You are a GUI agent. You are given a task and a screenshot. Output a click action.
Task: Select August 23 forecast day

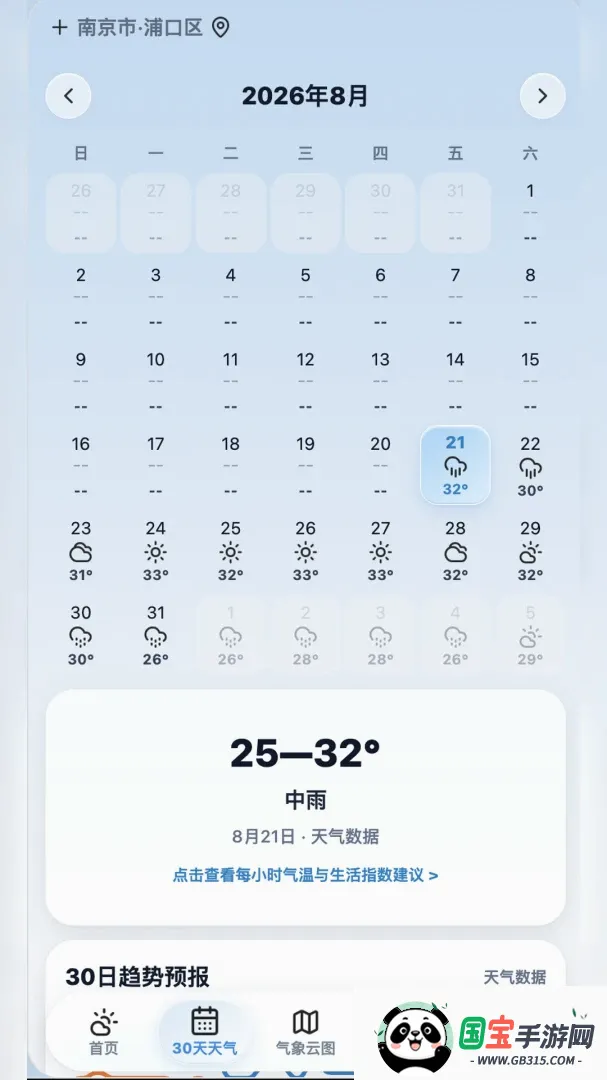pyautogui.click(x=81, y=550)
